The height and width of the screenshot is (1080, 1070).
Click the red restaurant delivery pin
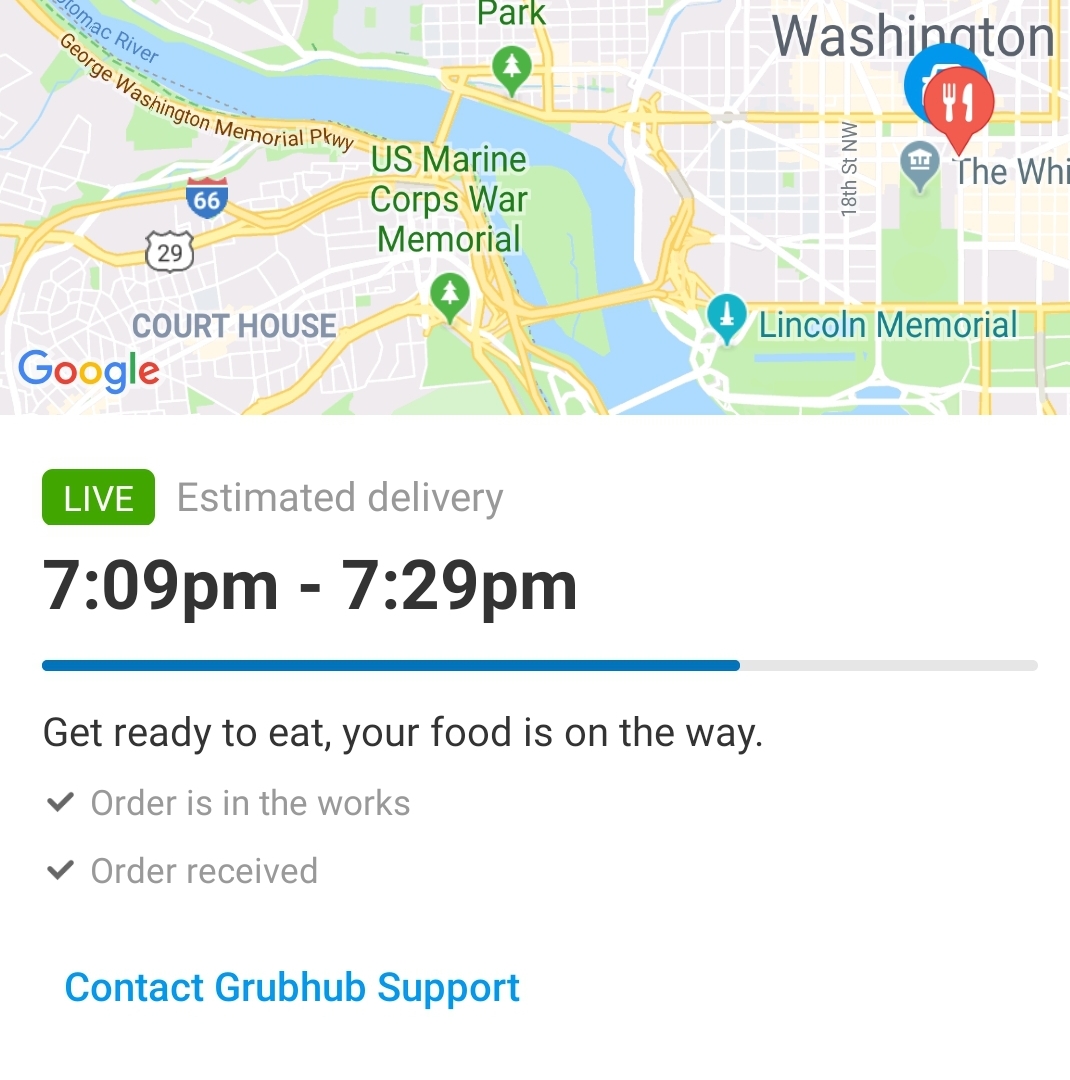957,102
